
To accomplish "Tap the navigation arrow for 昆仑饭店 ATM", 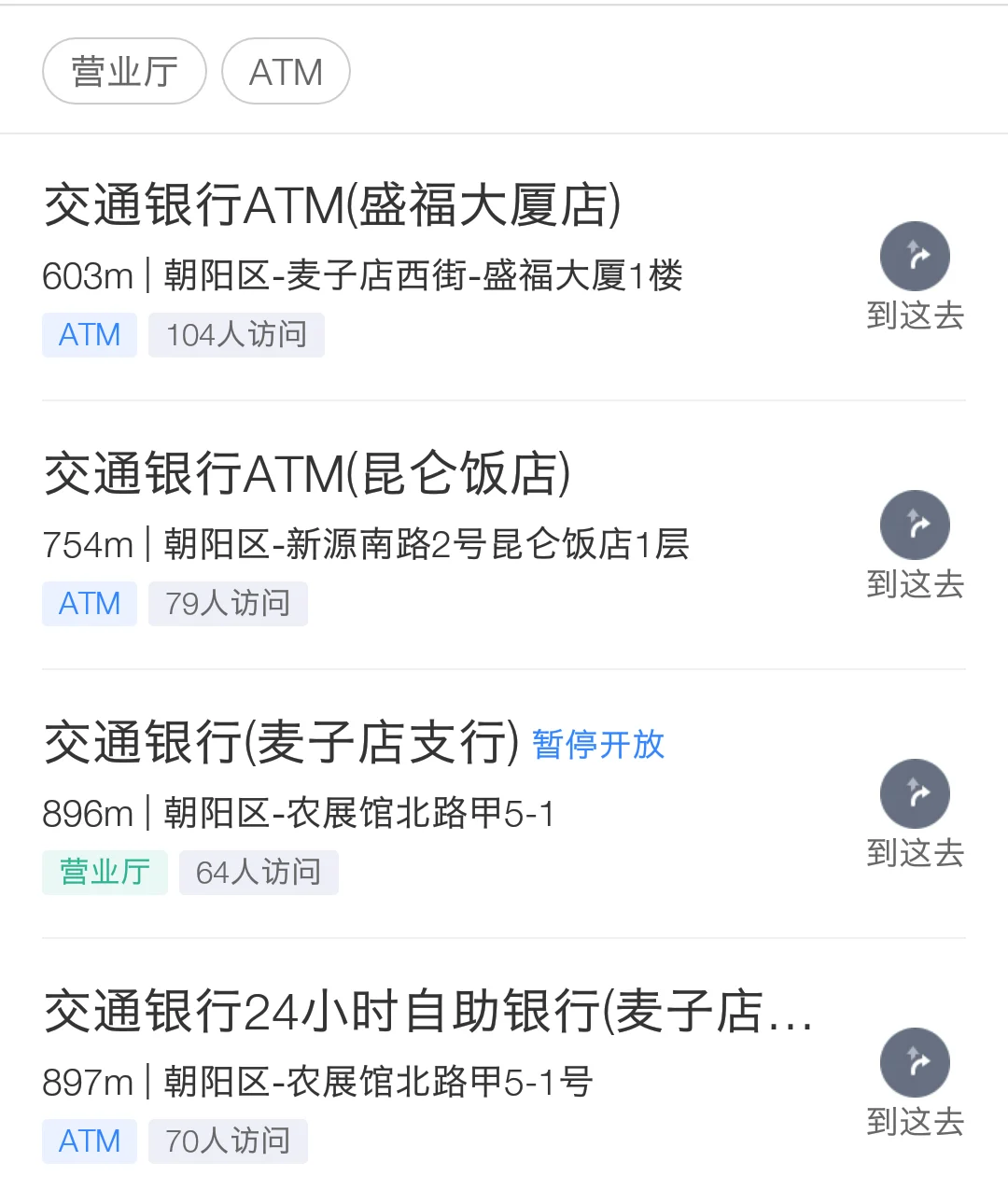I will click(x=916, y=525).
